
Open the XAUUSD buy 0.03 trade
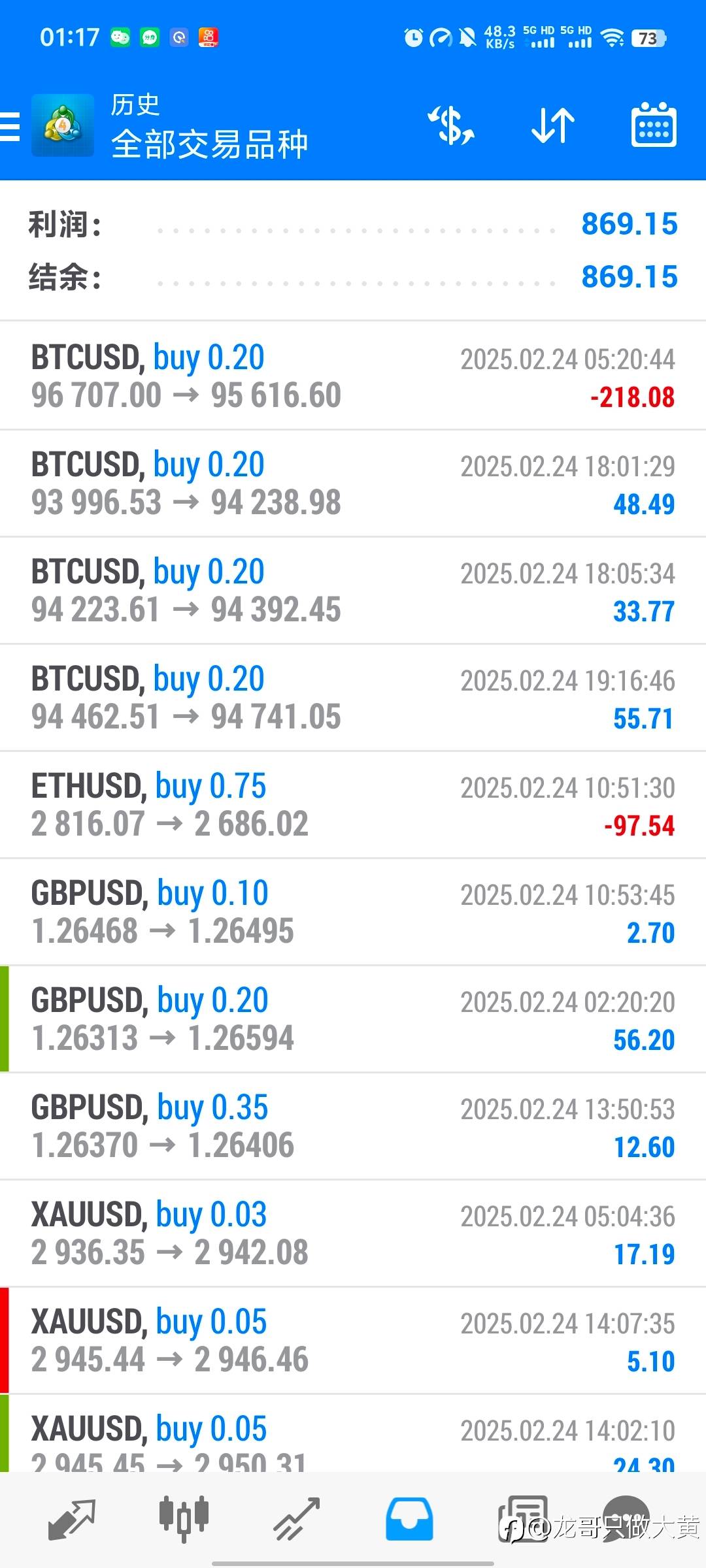coord(353,1233)
